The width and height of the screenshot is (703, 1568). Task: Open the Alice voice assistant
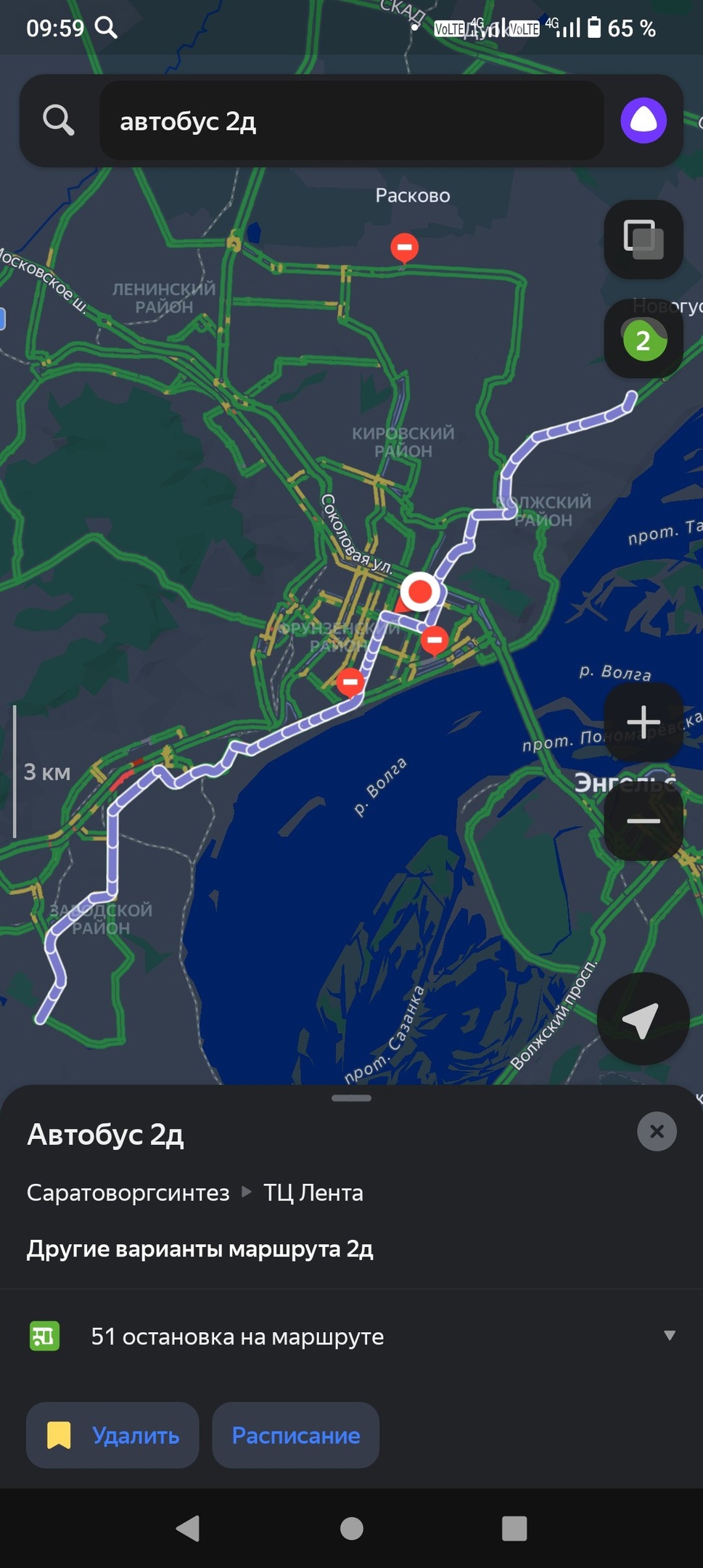643,121
